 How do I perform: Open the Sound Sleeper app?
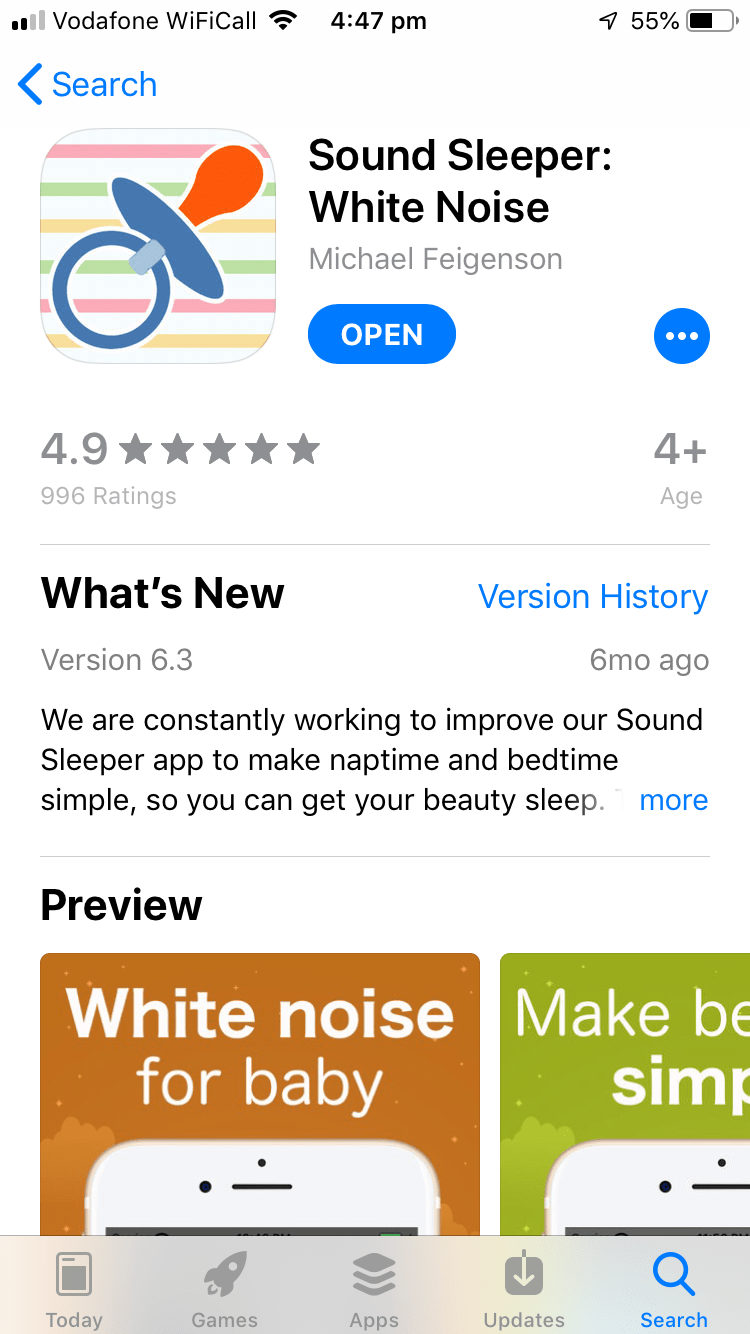coord(382,335)
